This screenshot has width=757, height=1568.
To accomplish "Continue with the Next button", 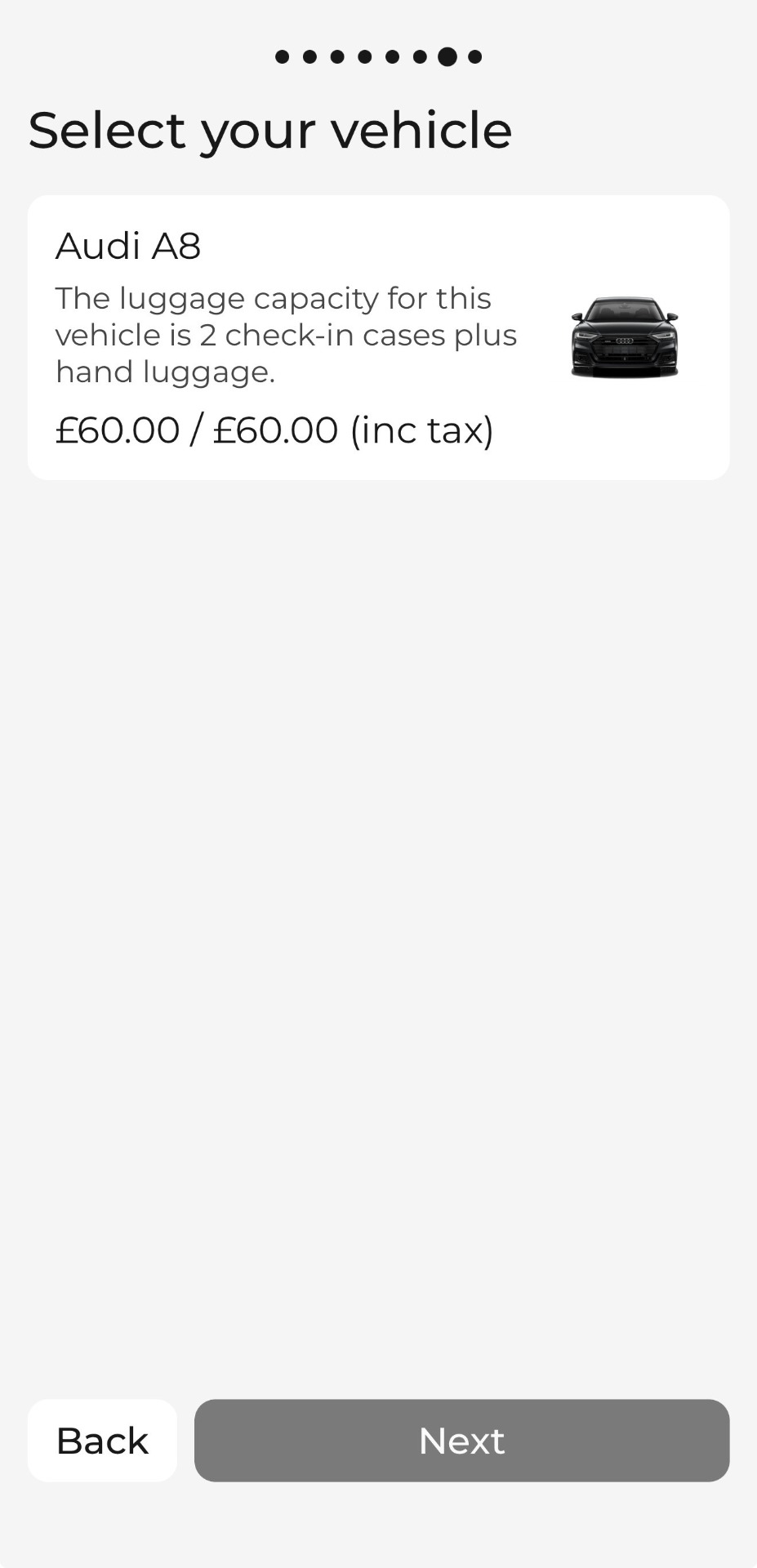I will pyautogui.click(x=461, y=1441).
